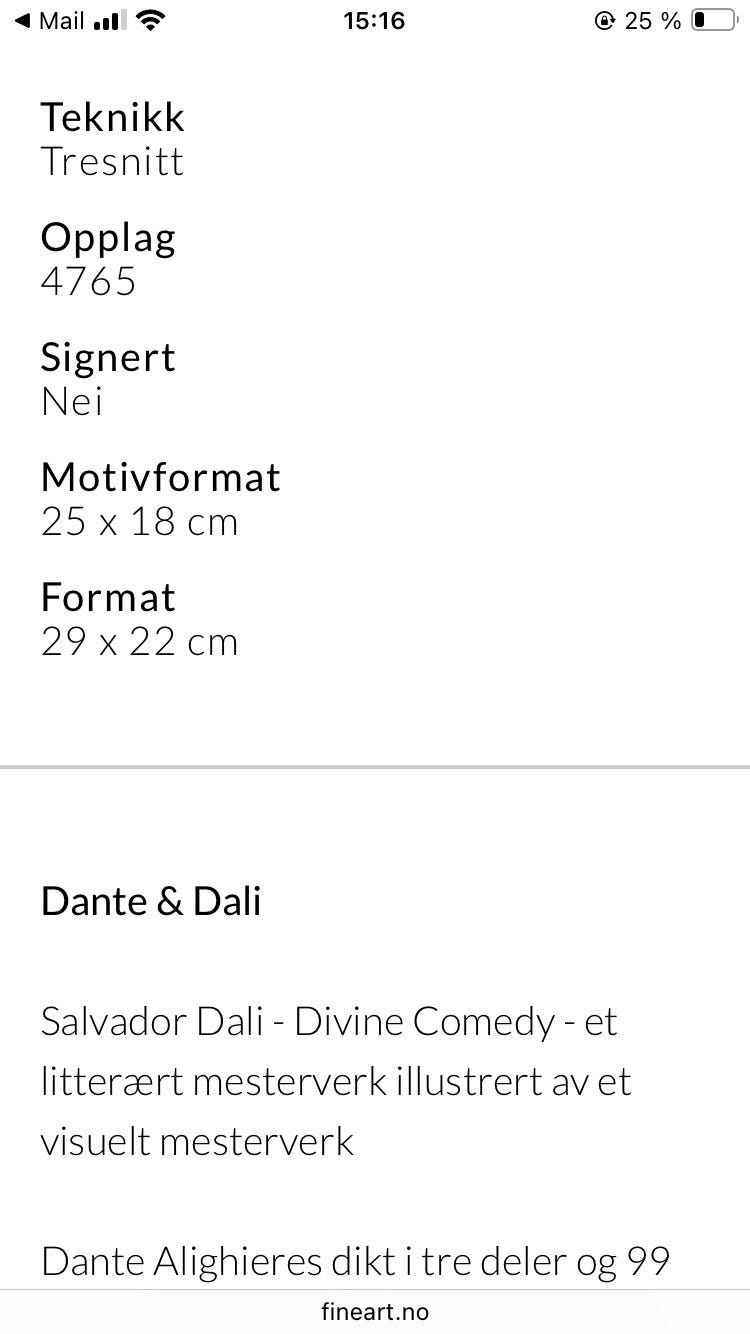
Task: Tap the clock showing 15:16
Action: click(x=373, y=19)
